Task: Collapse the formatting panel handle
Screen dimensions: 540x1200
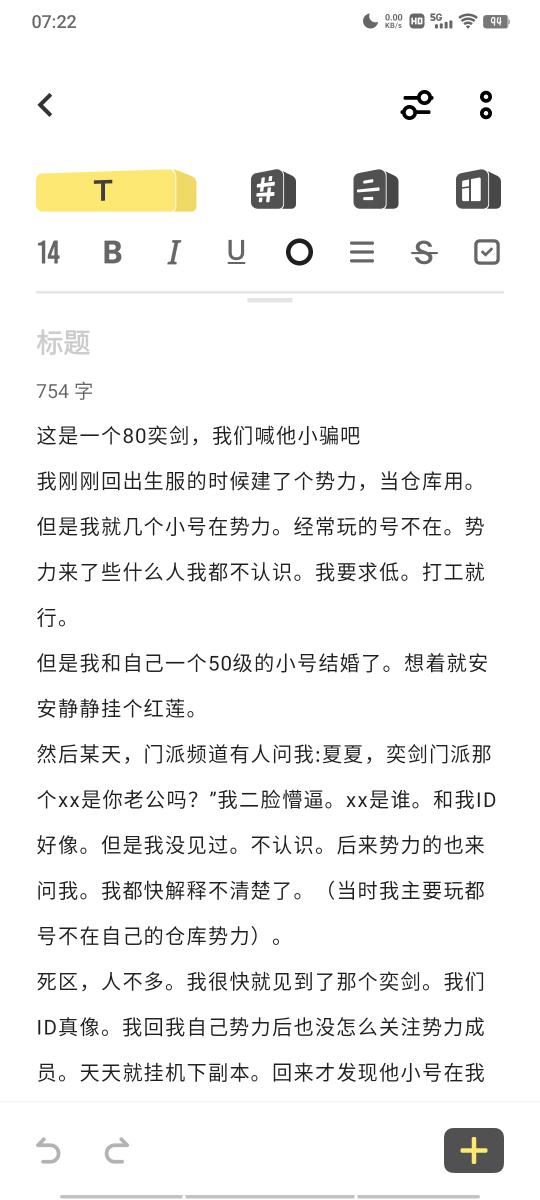Action: [x=270, y=299]
